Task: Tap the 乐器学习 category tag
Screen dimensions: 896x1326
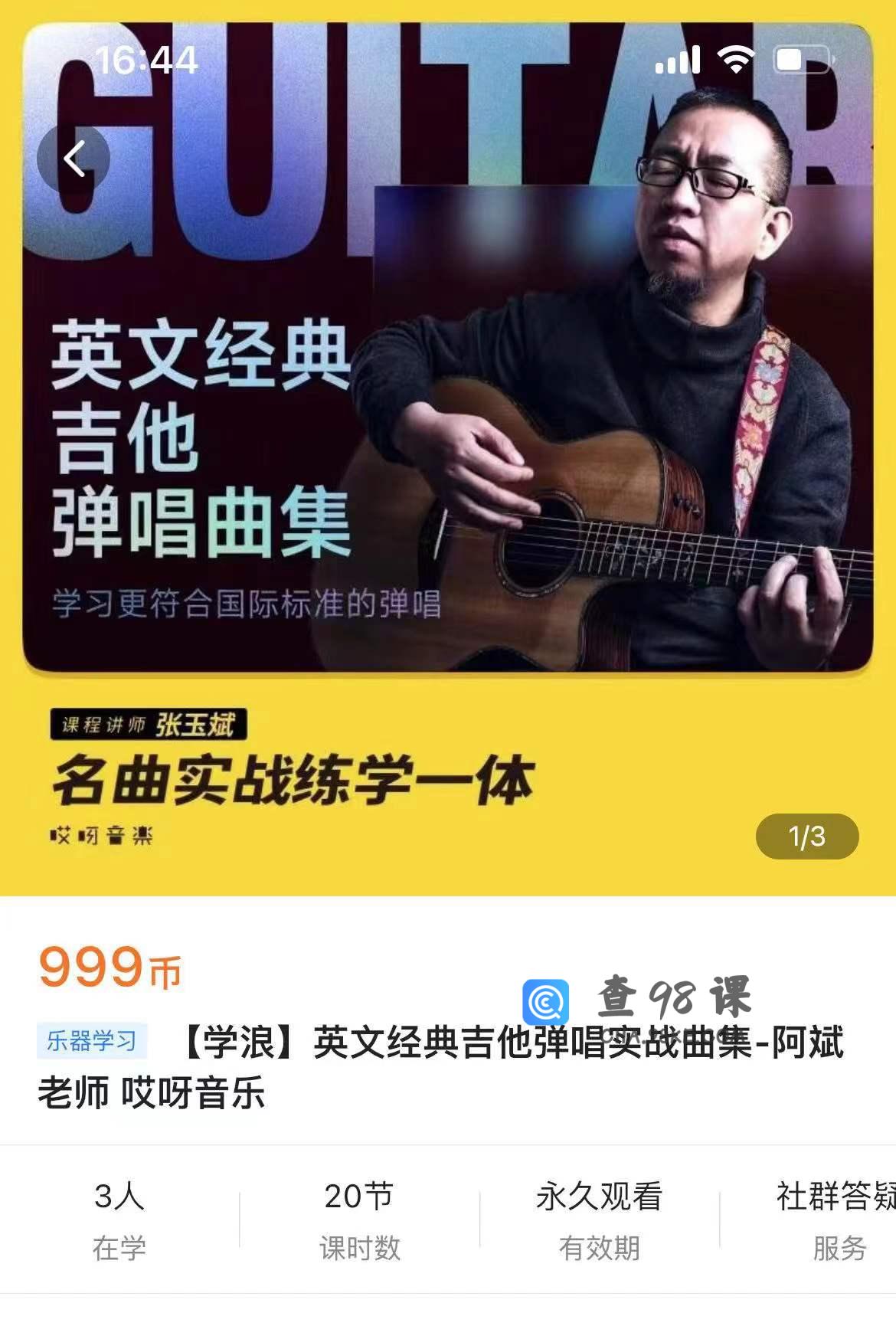Action: (92, 1040)
